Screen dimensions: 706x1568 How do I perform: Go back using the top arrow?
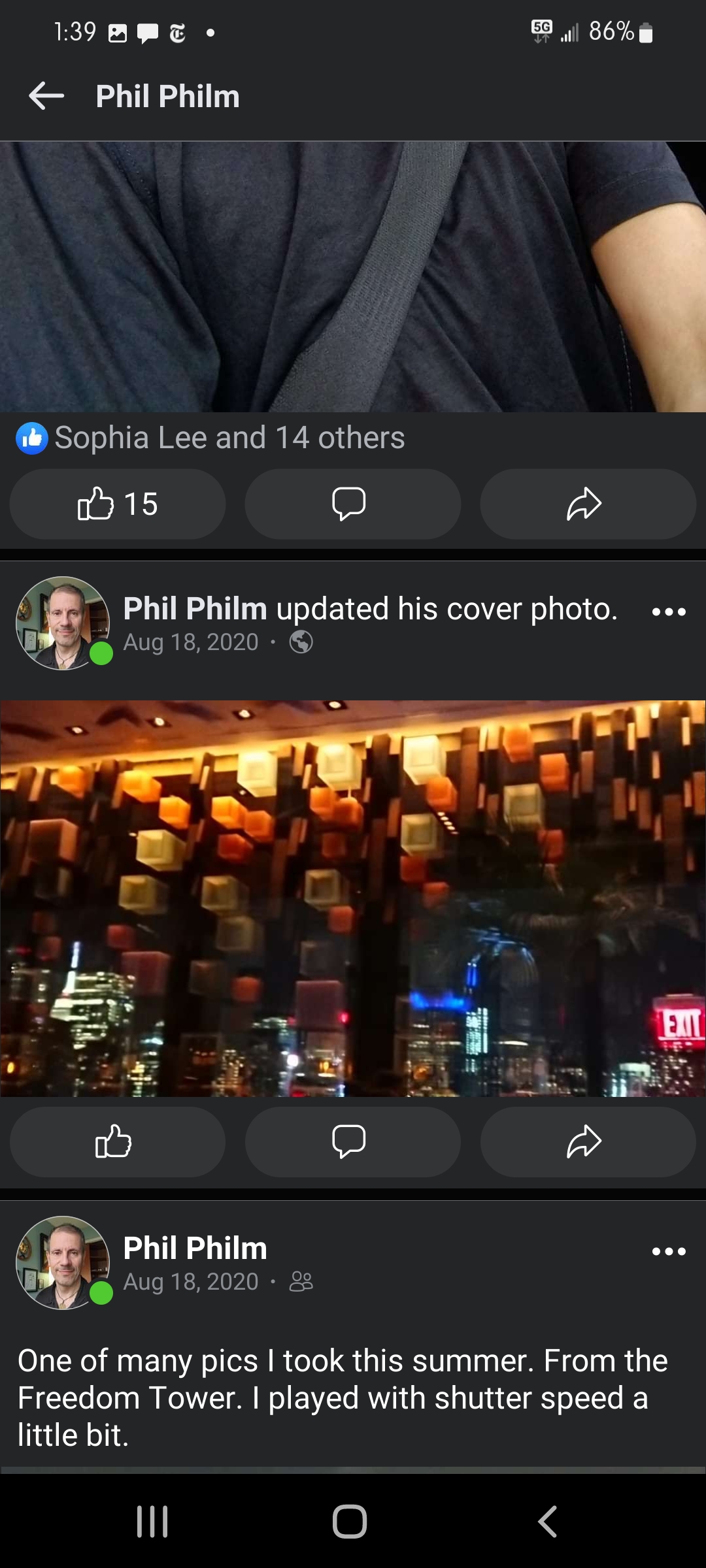coord(46,96)
